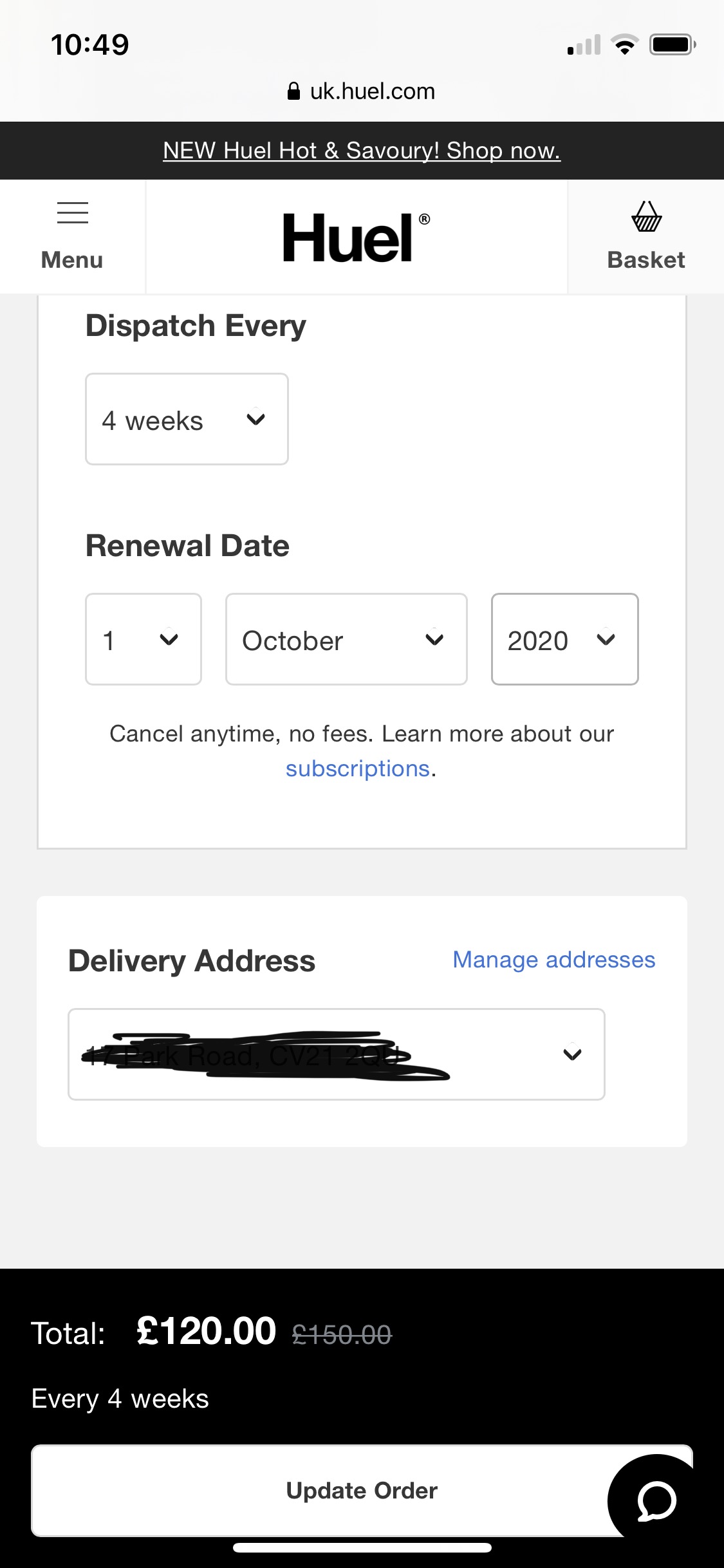
Task: Tap the uk.huel.com address bar
Action: [362, 91]
